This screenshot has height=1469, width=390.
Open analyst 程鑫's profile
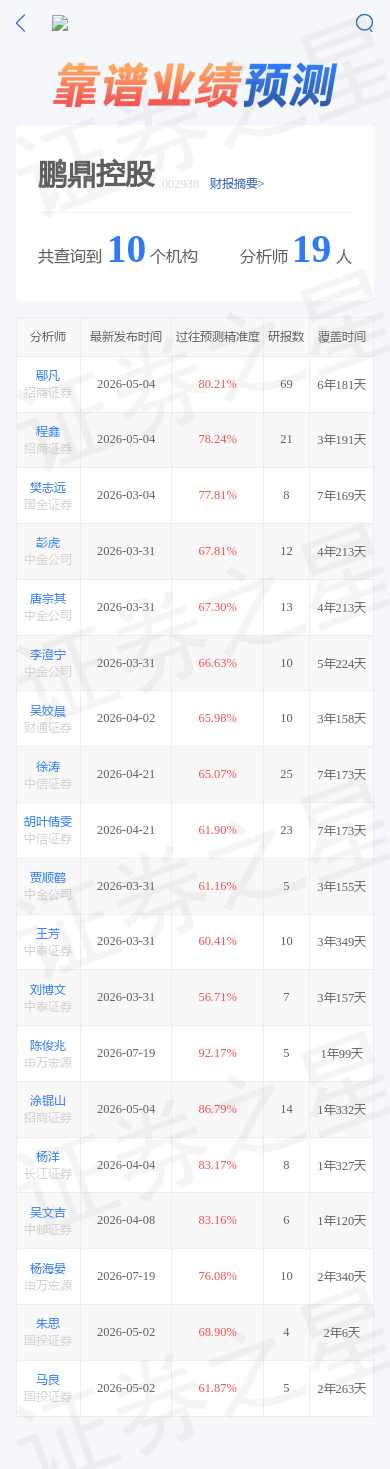pos(48,431)
